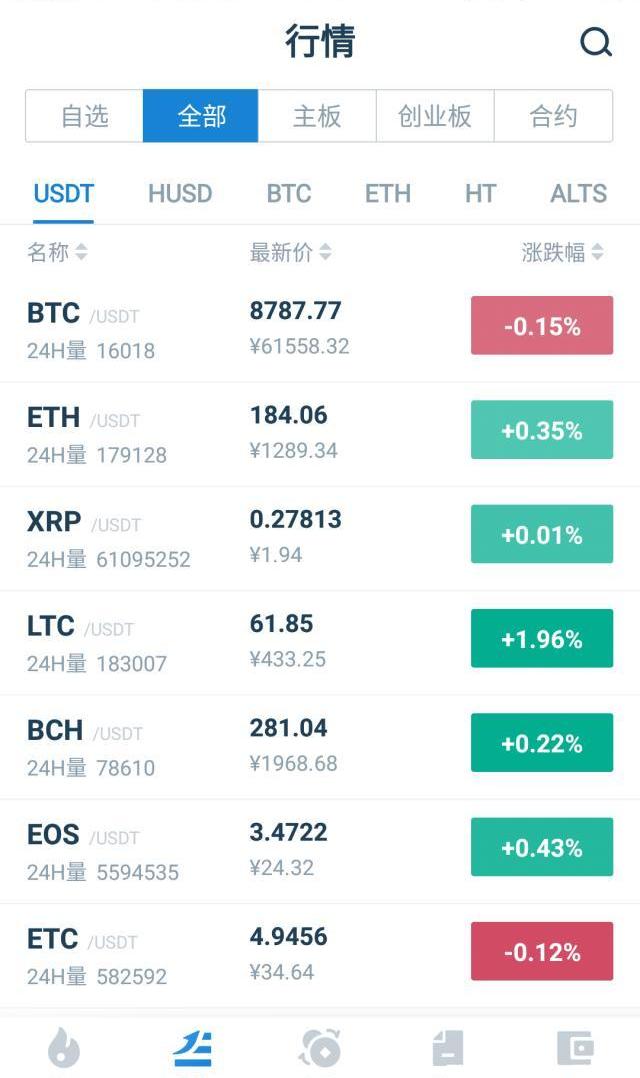Image resolution: width=640 pixels, height=1078 pixels.
Task: Switch to the HUSD market tab
Action: tap(180, 193)
